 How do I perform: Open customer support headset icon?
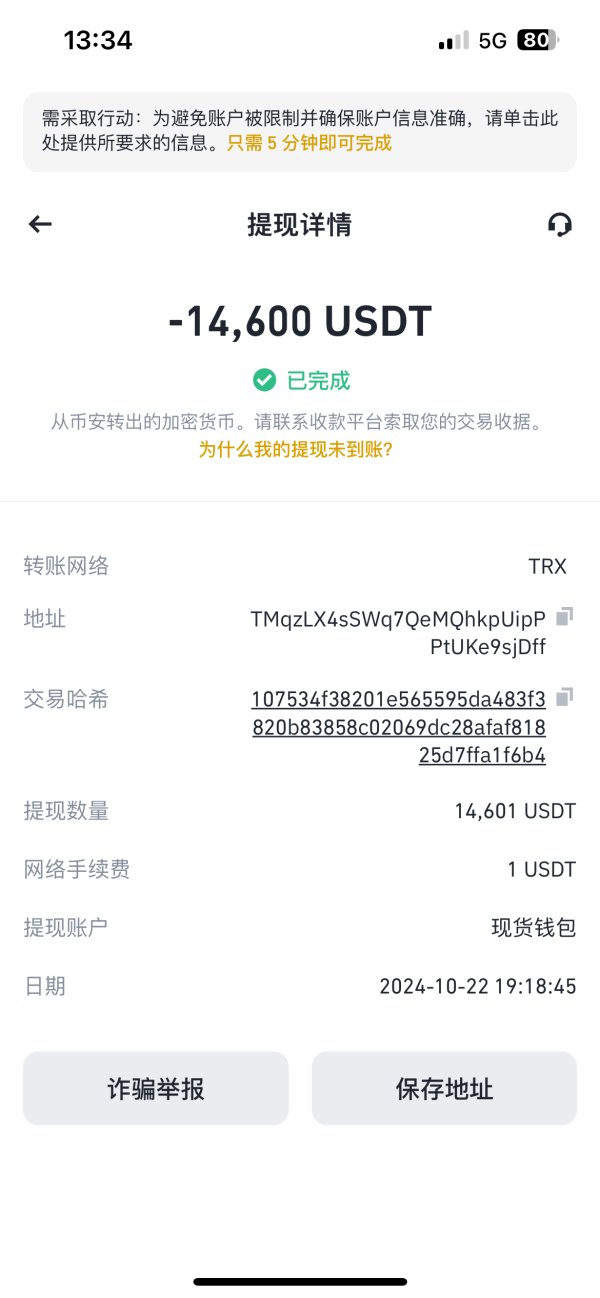coord(560,224)
